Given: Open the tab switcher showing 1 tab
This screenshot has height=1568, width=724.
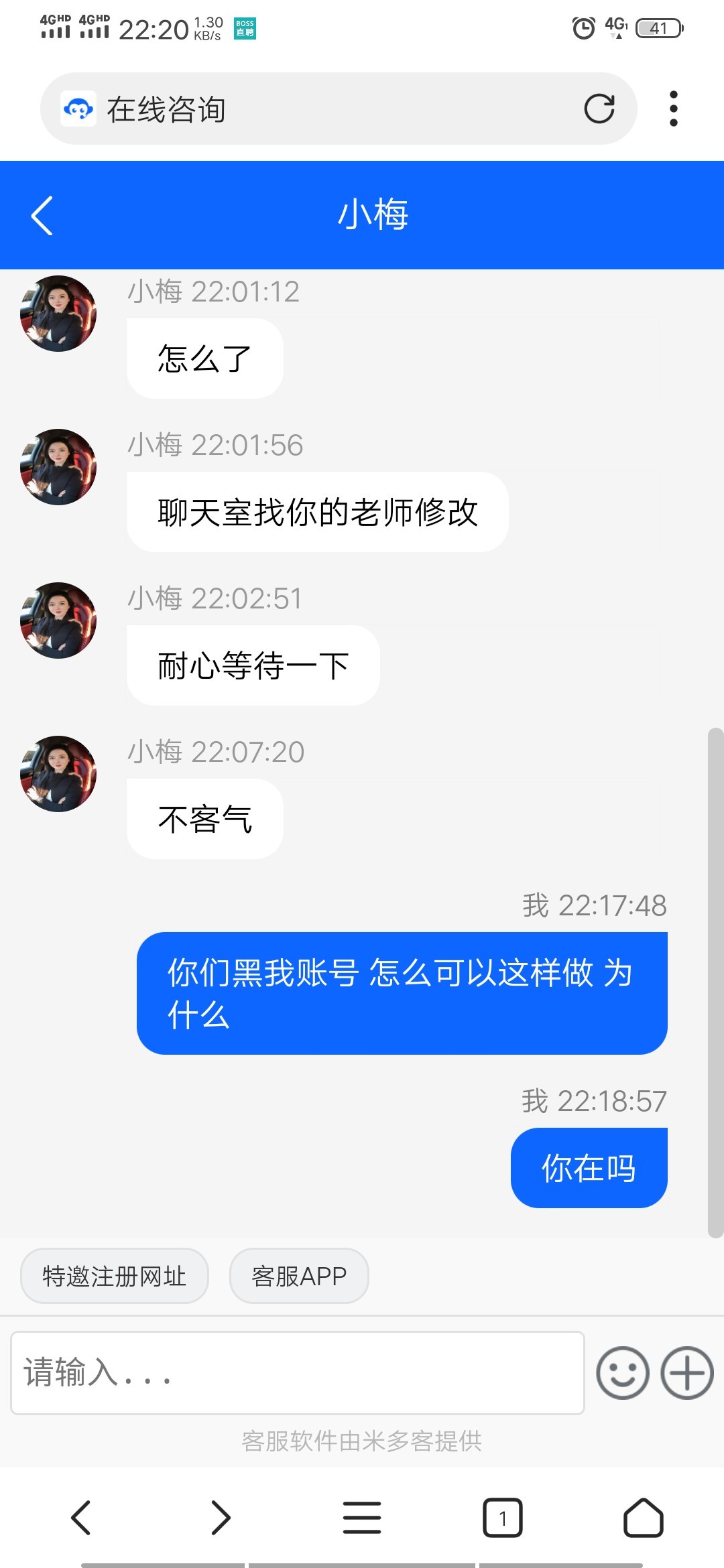Looking at the screenshot, I should [504, 1518].
